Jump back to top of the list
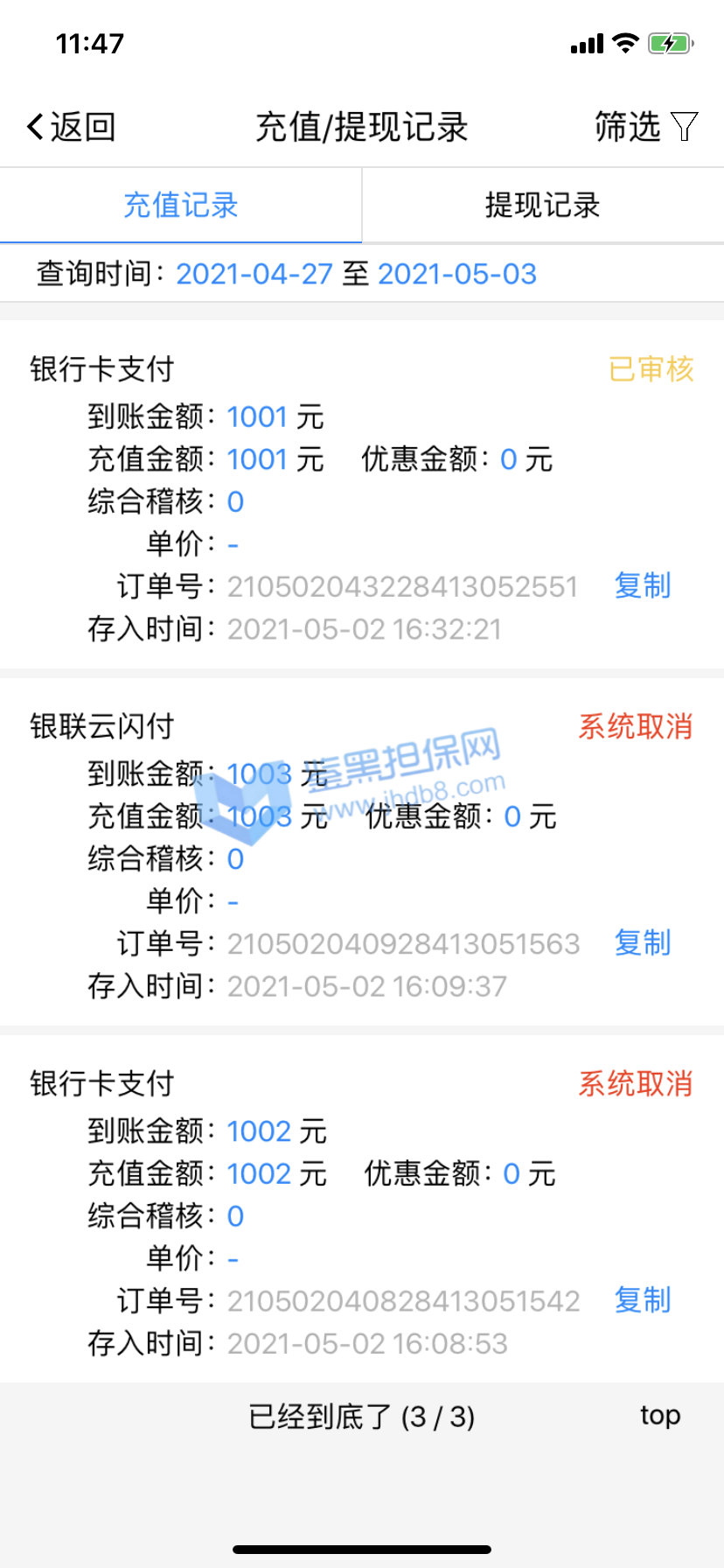The height and width of the screenshot is (1568, 724). pyautogui.click(x=660, y=1415)
